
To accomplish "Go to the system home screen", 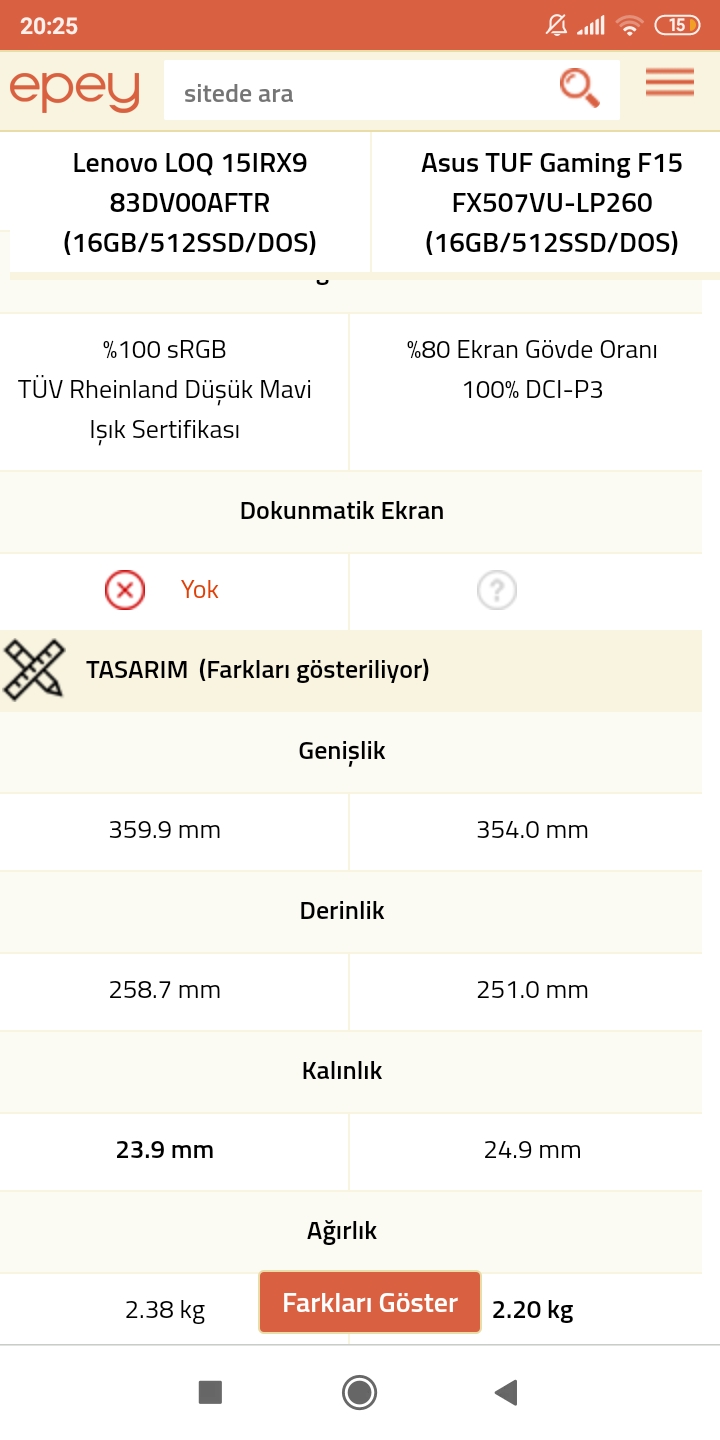I will [x=359, y=1392].
